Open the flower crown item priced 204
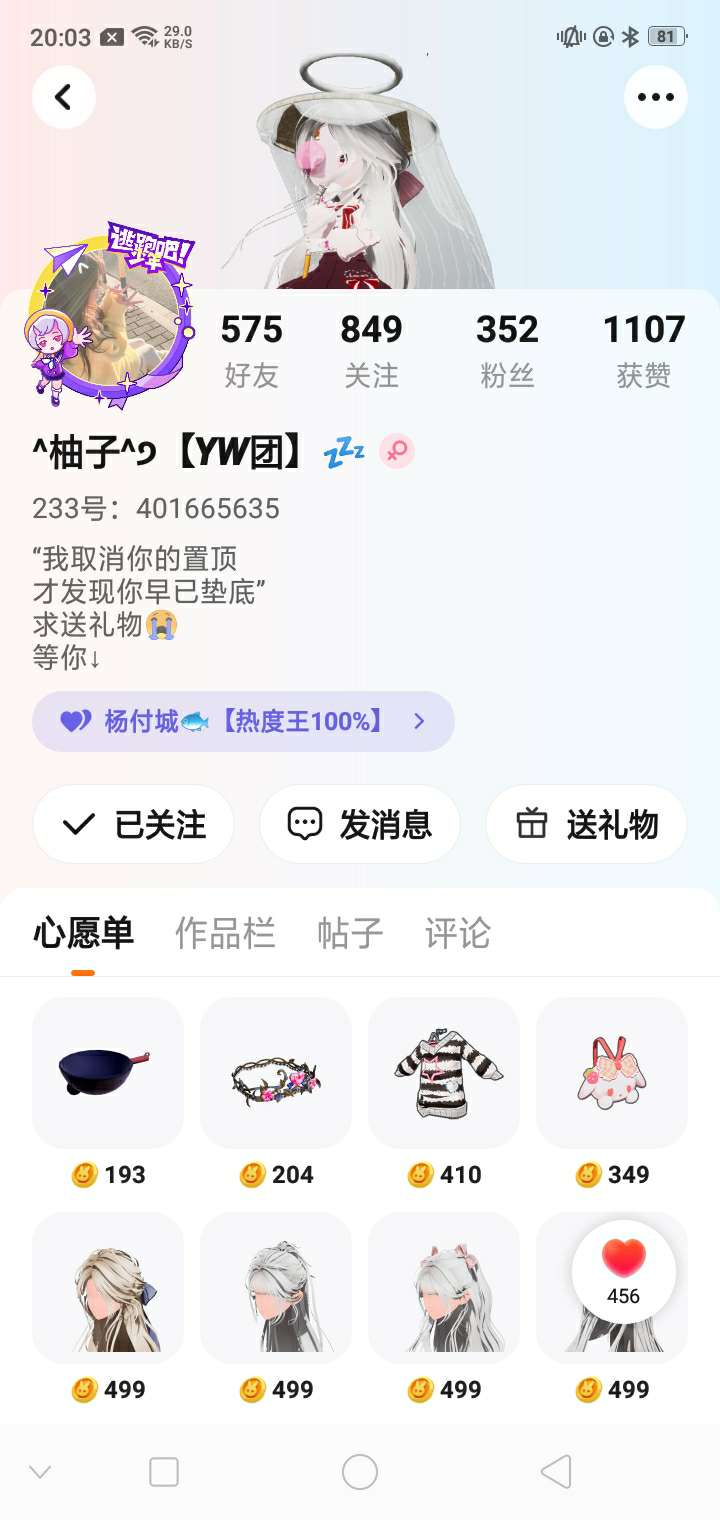Viewport: 720px width, 1520px height. click(276, 1072)
